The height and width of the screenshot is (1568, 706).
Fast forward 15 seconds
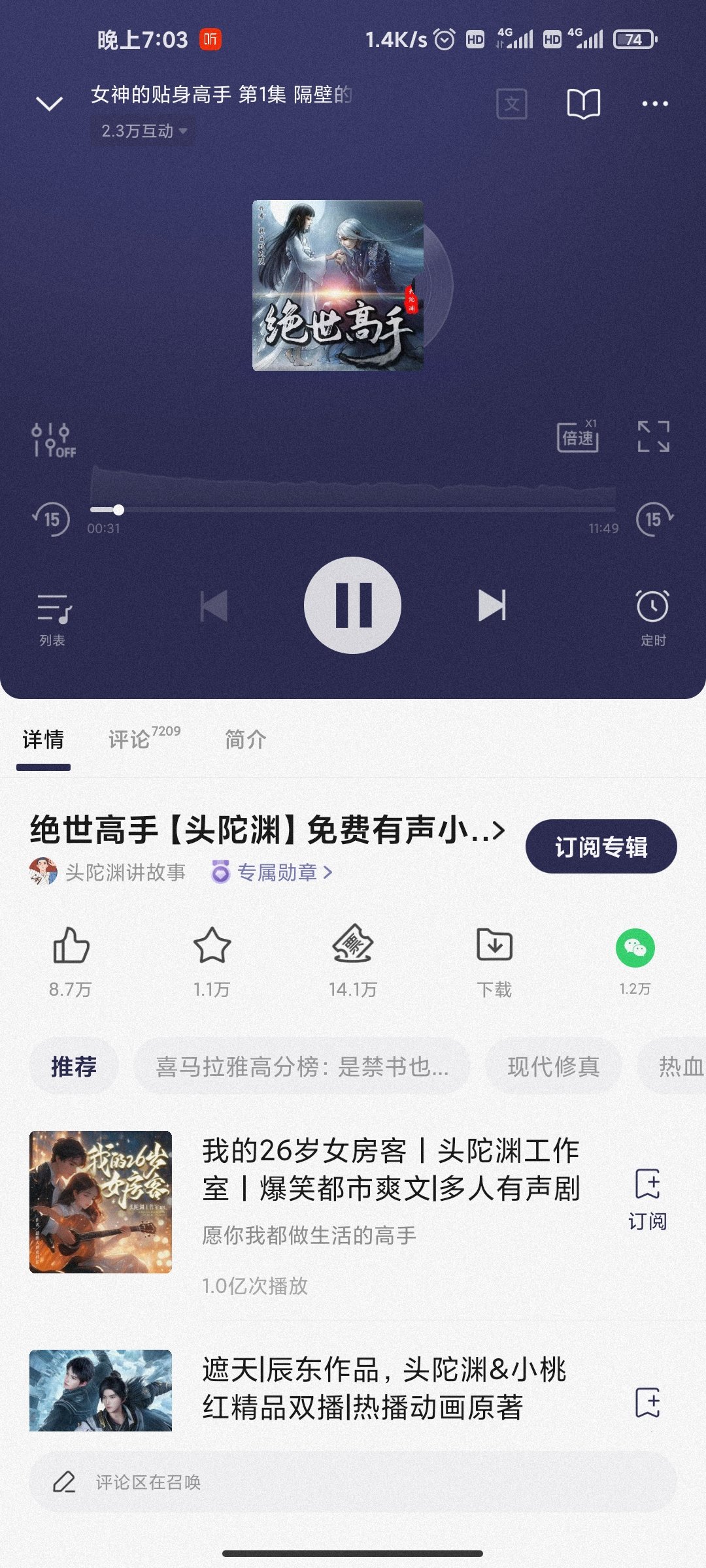pos(654,519)
